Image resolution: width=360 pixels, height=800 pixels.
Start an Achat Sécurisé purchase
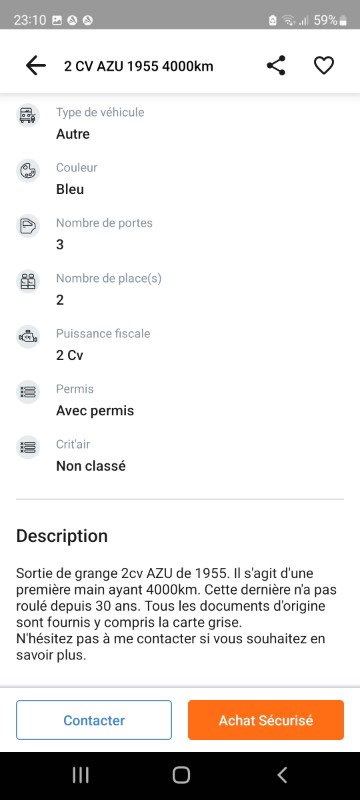pyautogui.click(x=266, y=720)
